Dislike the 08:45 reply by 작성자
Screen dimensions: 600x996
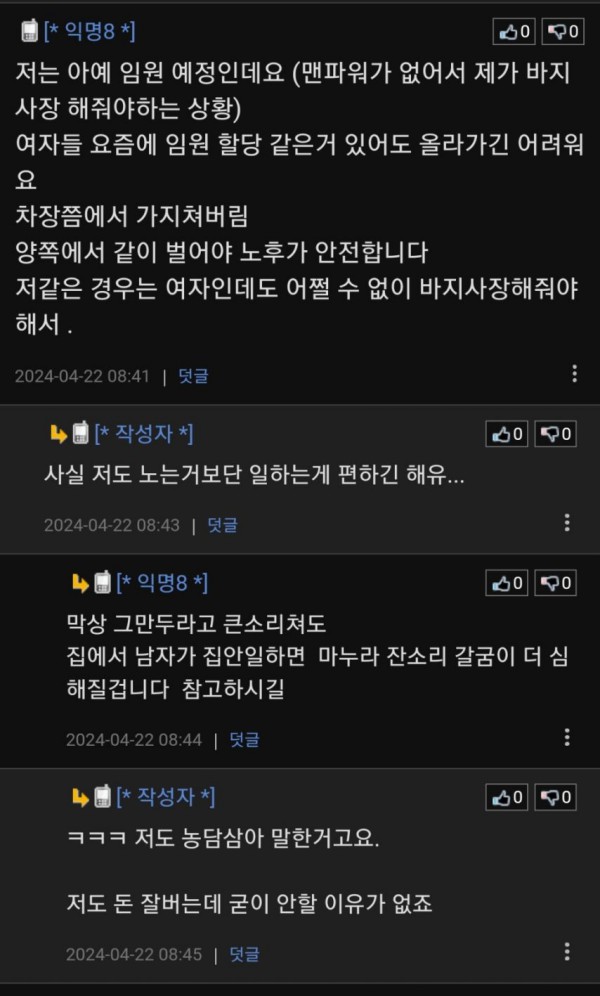pyautogui.click(x=556, y=797)
